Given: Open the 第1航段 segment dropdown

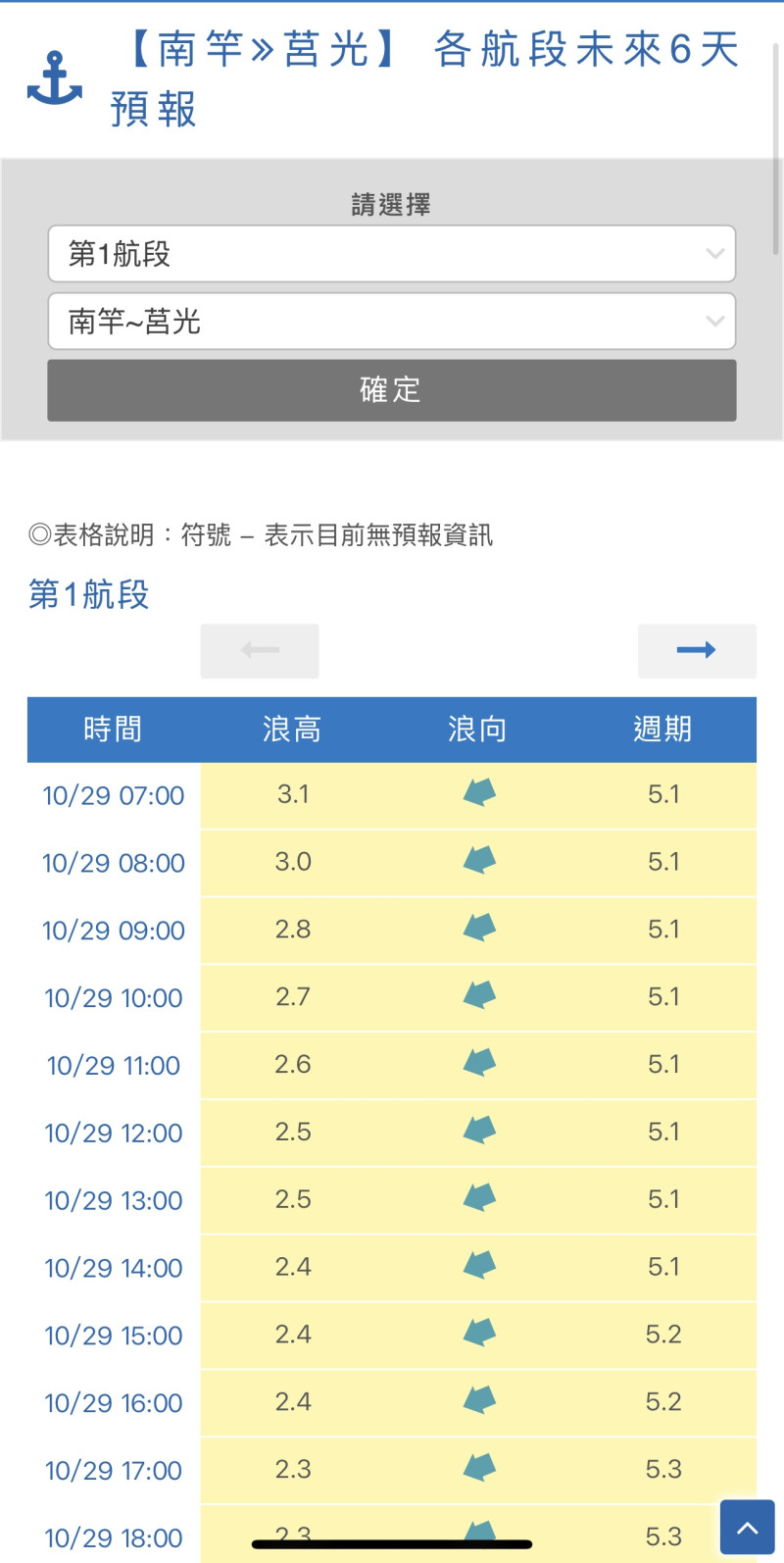Looking at the screenshot, I should (392, 254).
